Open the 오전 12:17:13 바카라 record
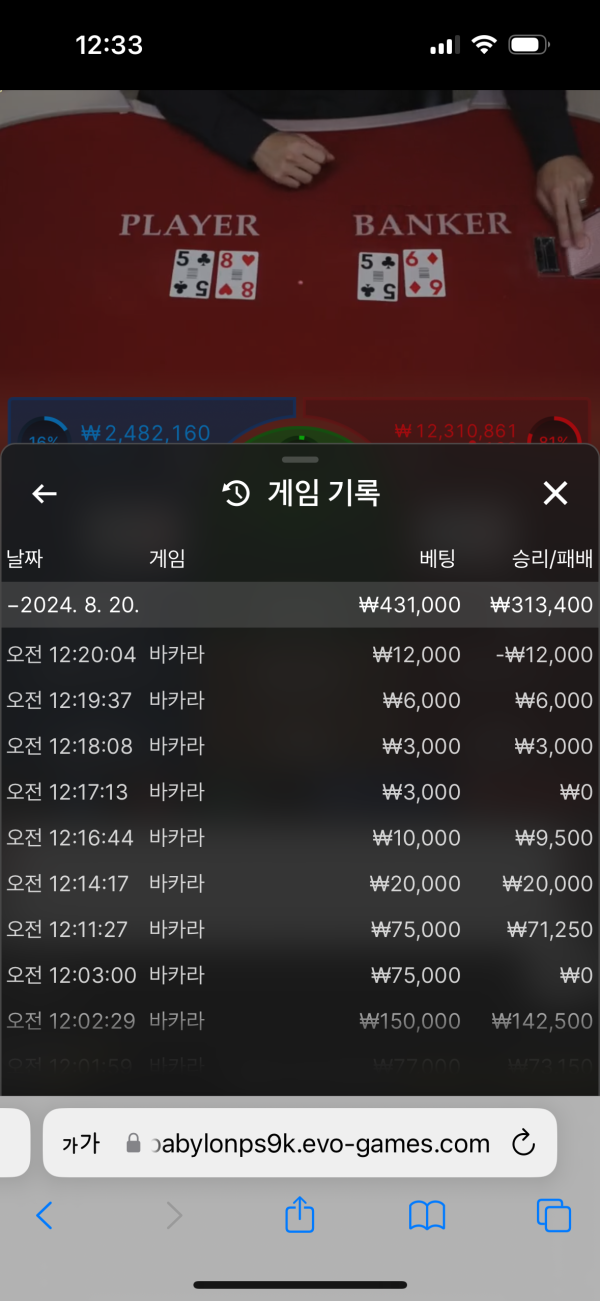This screenshot has width=600, height=1301. tap(300, 792)
